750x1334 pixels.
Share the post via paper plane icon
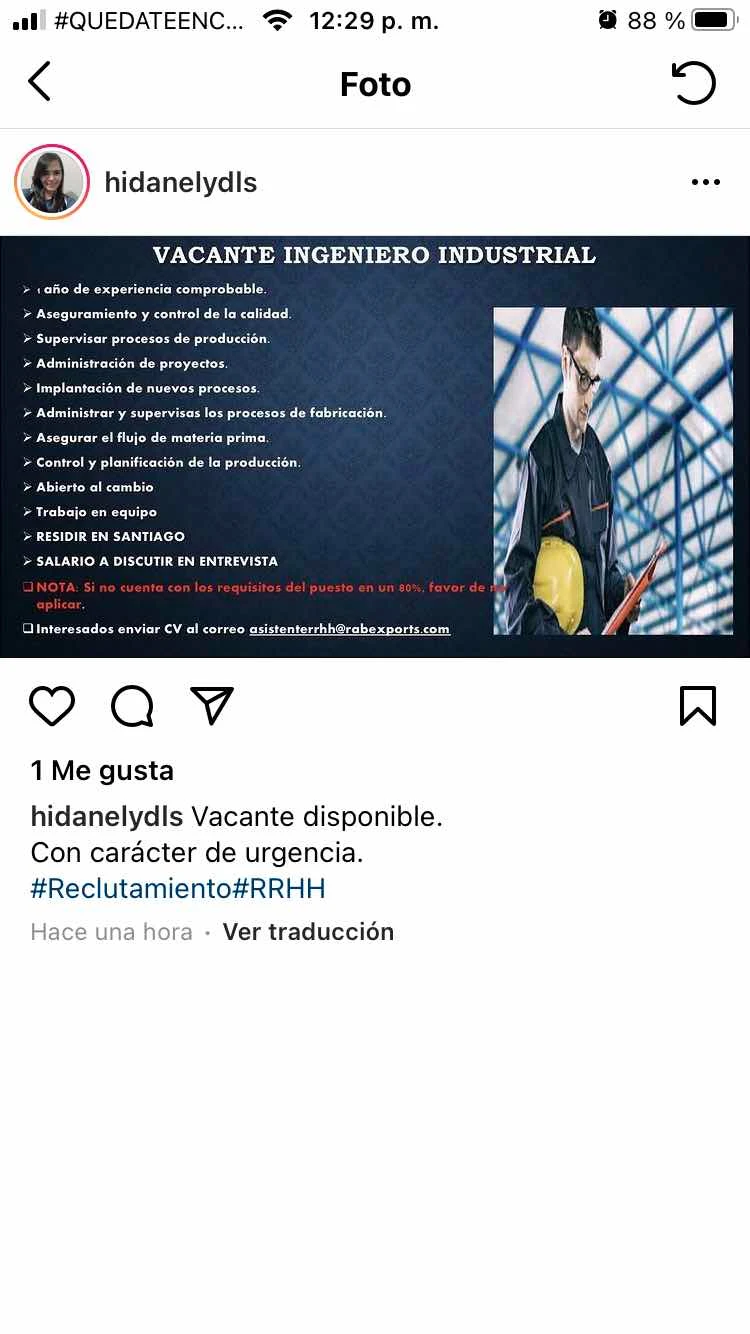coord(212,706)
